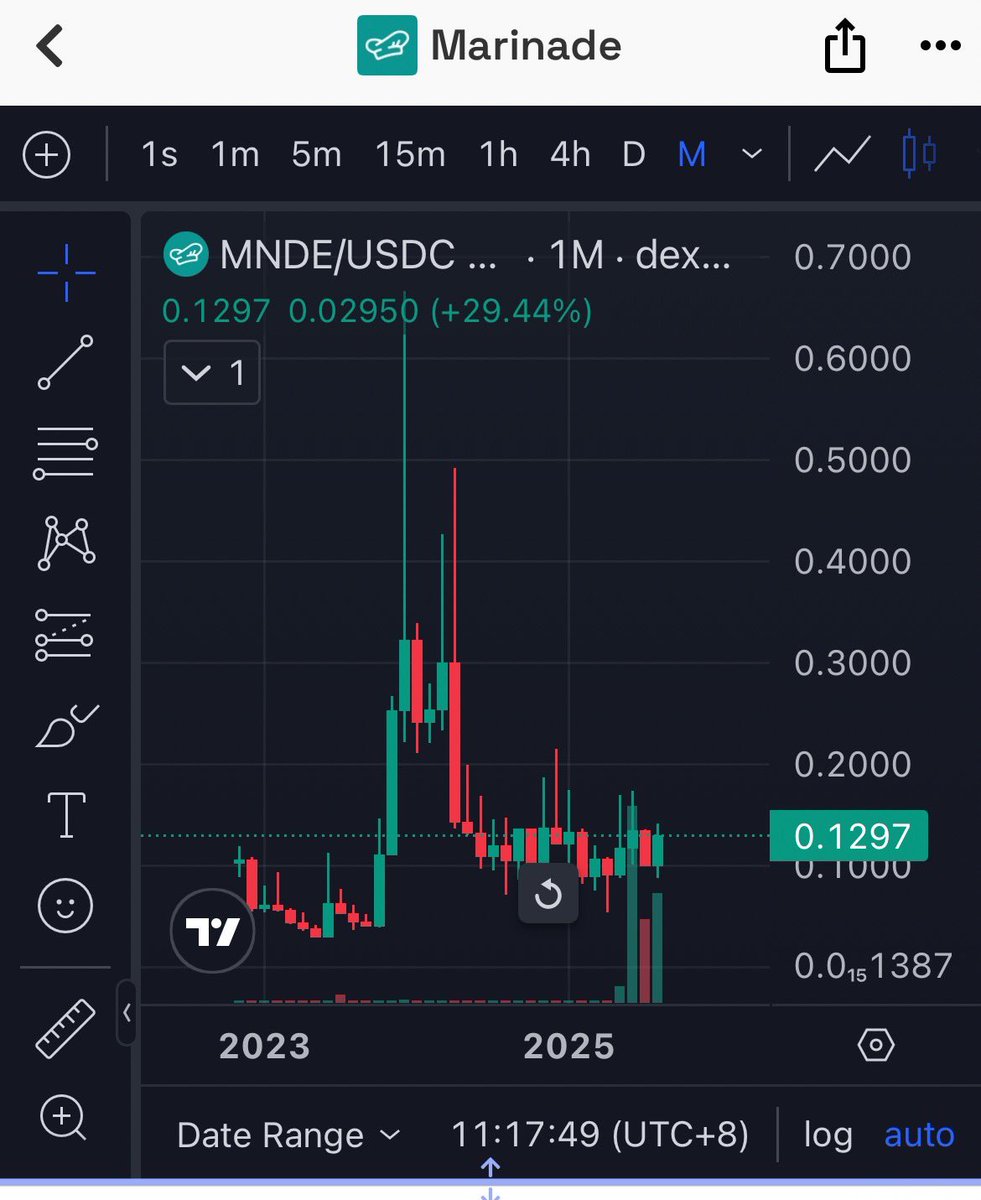The width and height of the screenshot is (981, 1200).
Task: Reset the chart view
Action: coord(548,894)
